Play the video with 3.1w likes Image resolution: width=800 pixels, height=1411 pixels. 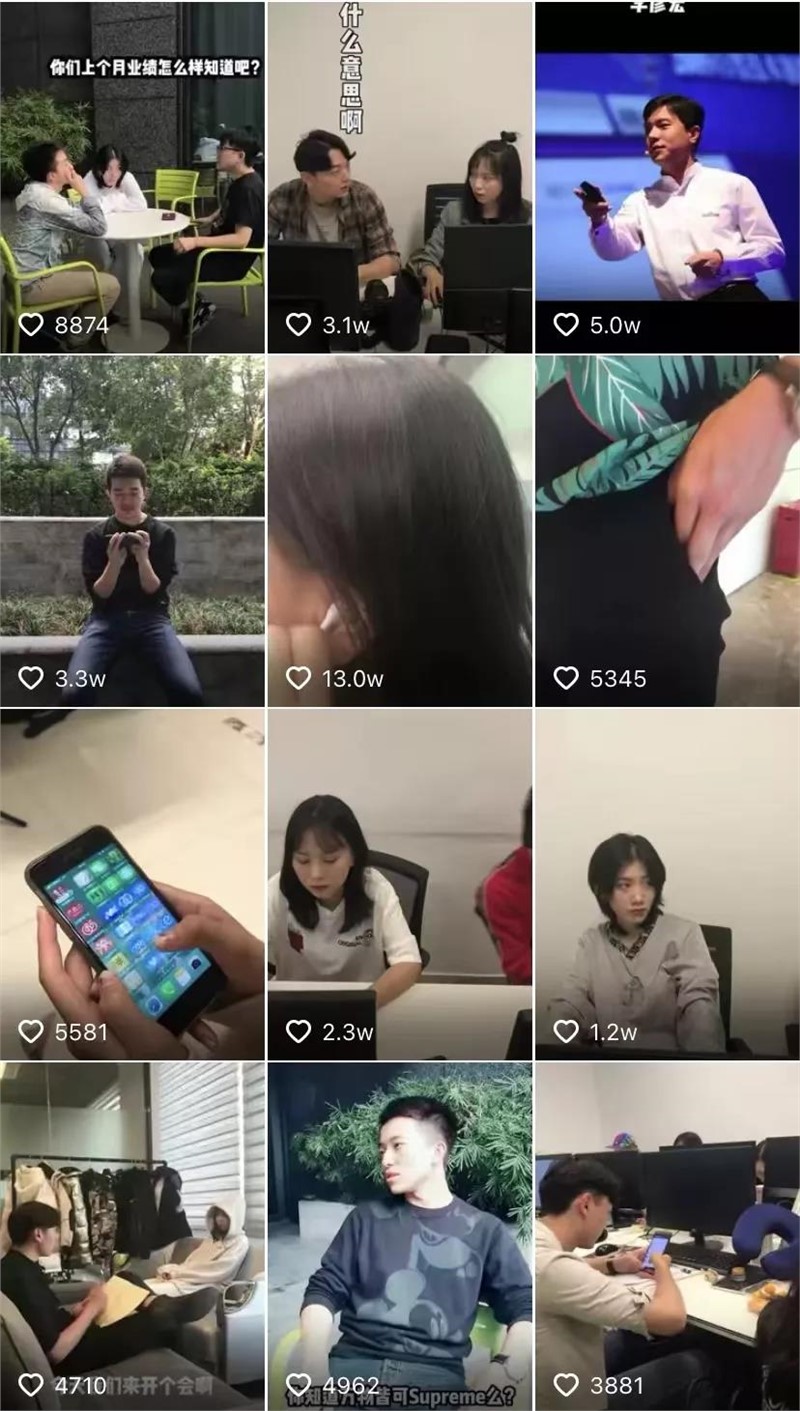(x=400, y=177)
